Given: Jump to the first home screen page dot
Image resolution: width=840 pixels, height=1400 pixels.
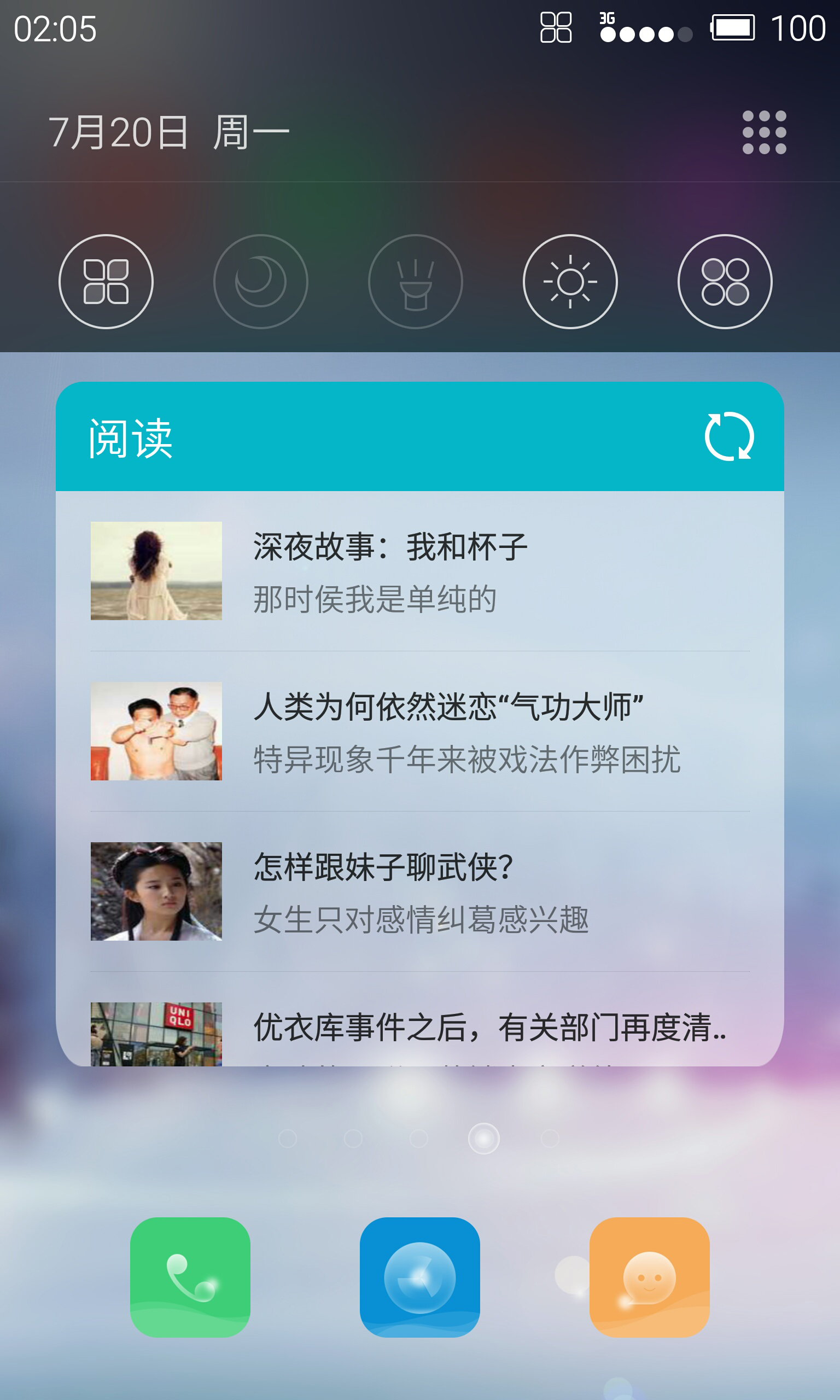Looking at the screenshot, I should 288,1138.
